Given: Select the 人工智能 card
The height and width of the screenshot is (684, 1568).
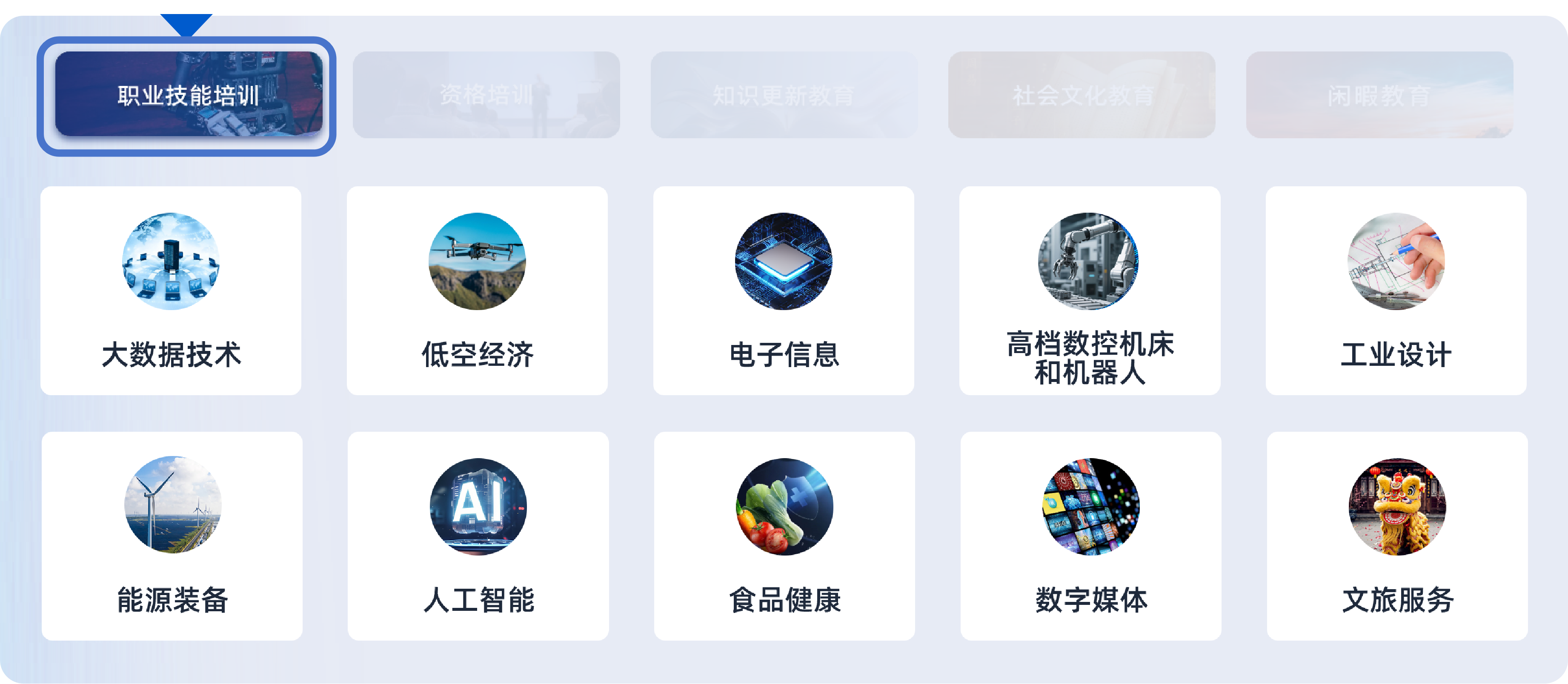Looking at the screenshot, I should pyautogui.click(x=478, y=536).
